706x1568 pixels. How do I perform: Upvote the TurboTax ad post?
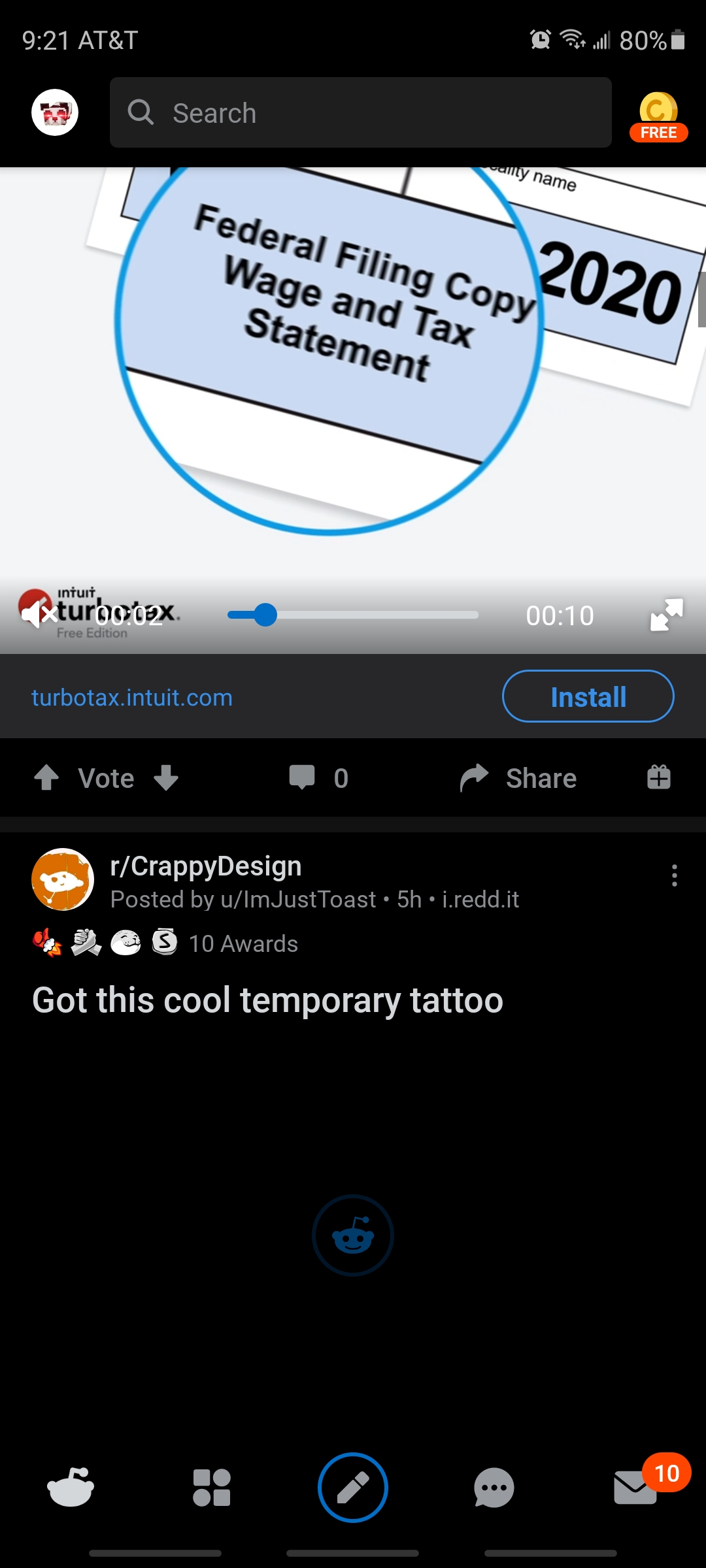point(46,777)
